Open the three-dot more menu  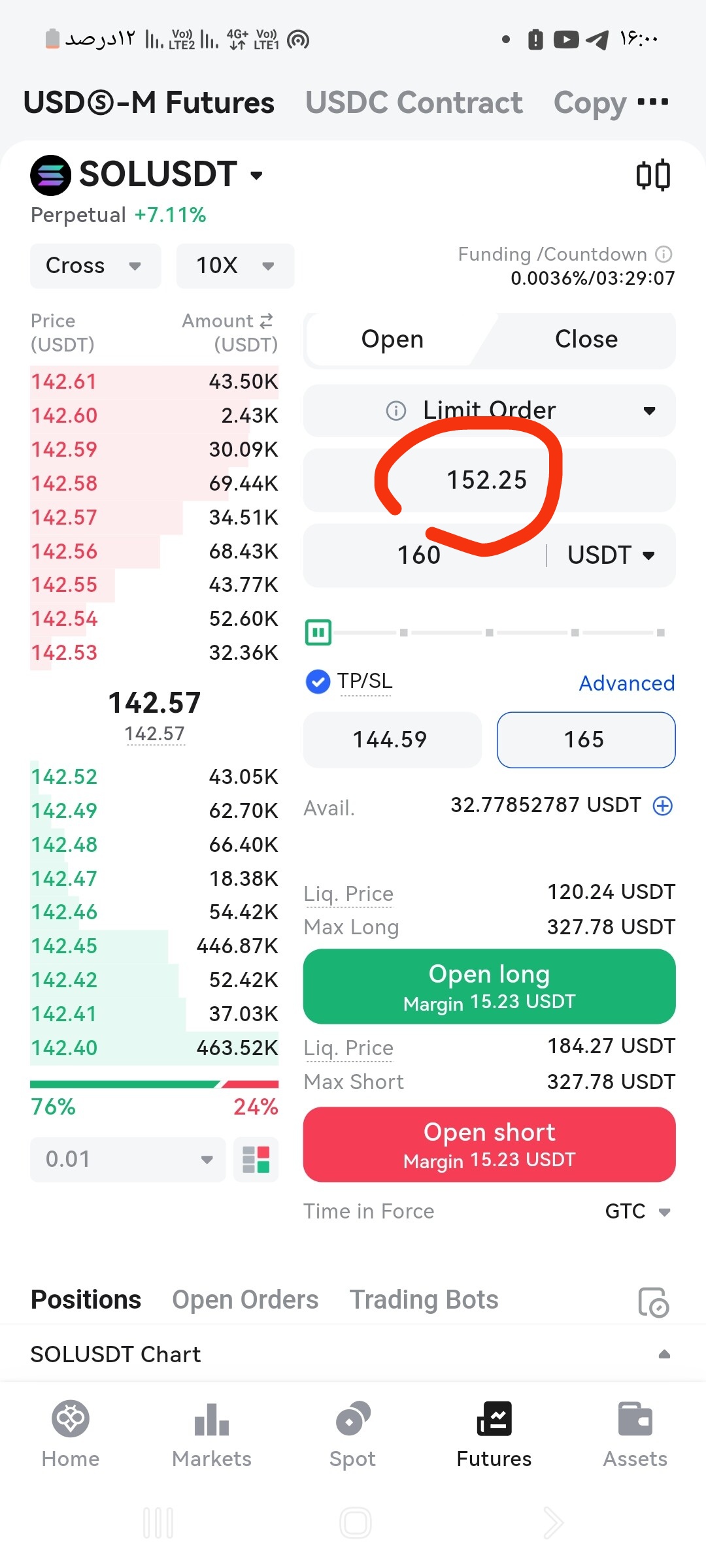click(652, 102)
